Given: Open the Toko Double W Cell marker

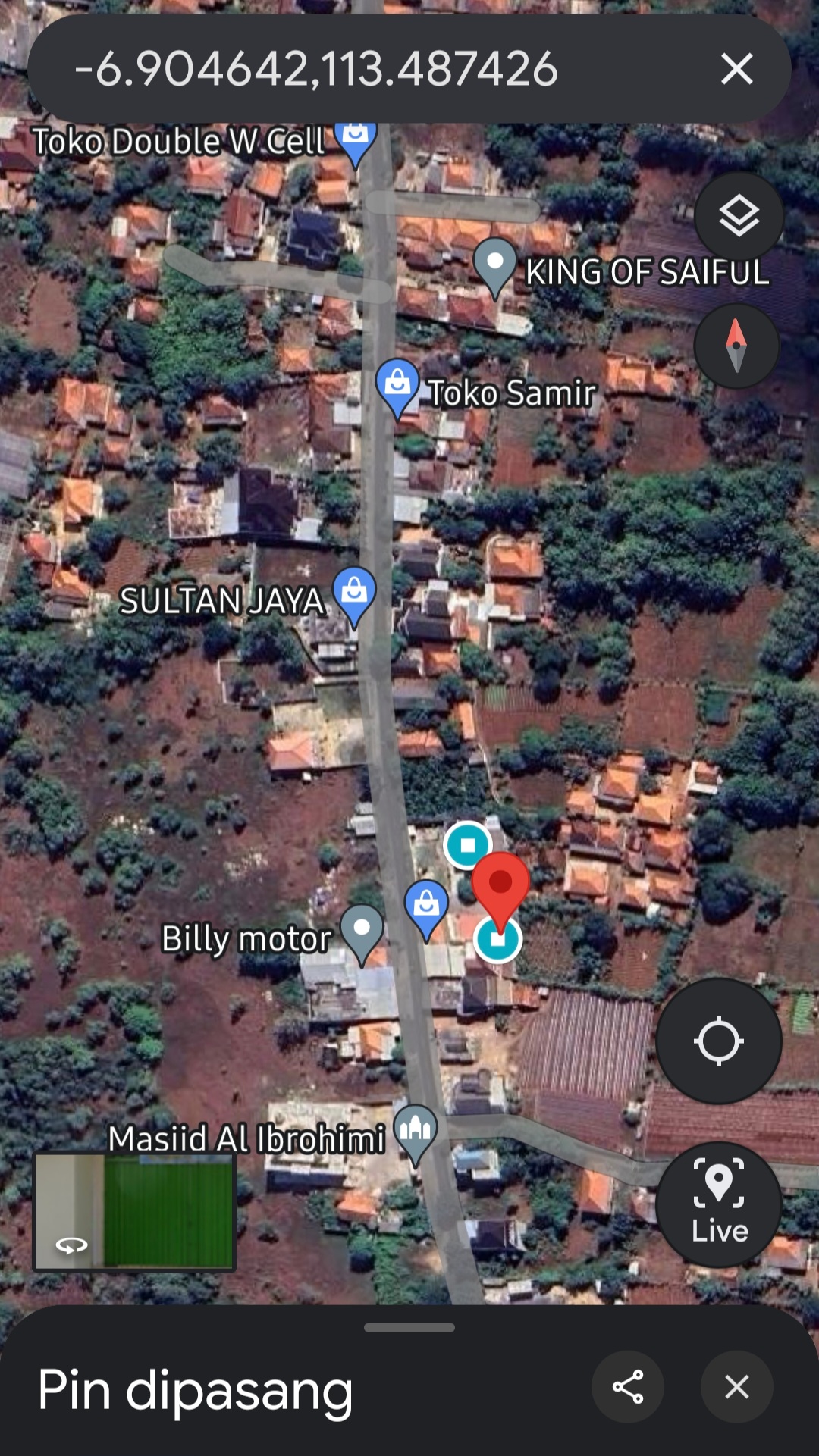Looking at the screenshot, I should (x=353, y=136).
